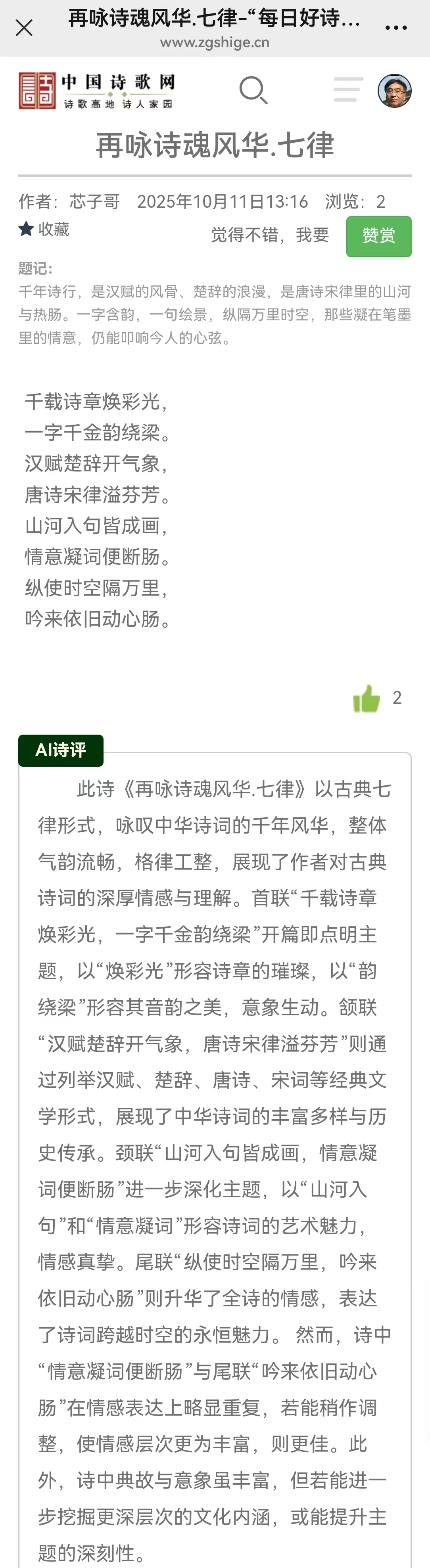Go to 中国诗歌网 home via logo
Viewport: 430px width, 1568px height.
(97, 91)
